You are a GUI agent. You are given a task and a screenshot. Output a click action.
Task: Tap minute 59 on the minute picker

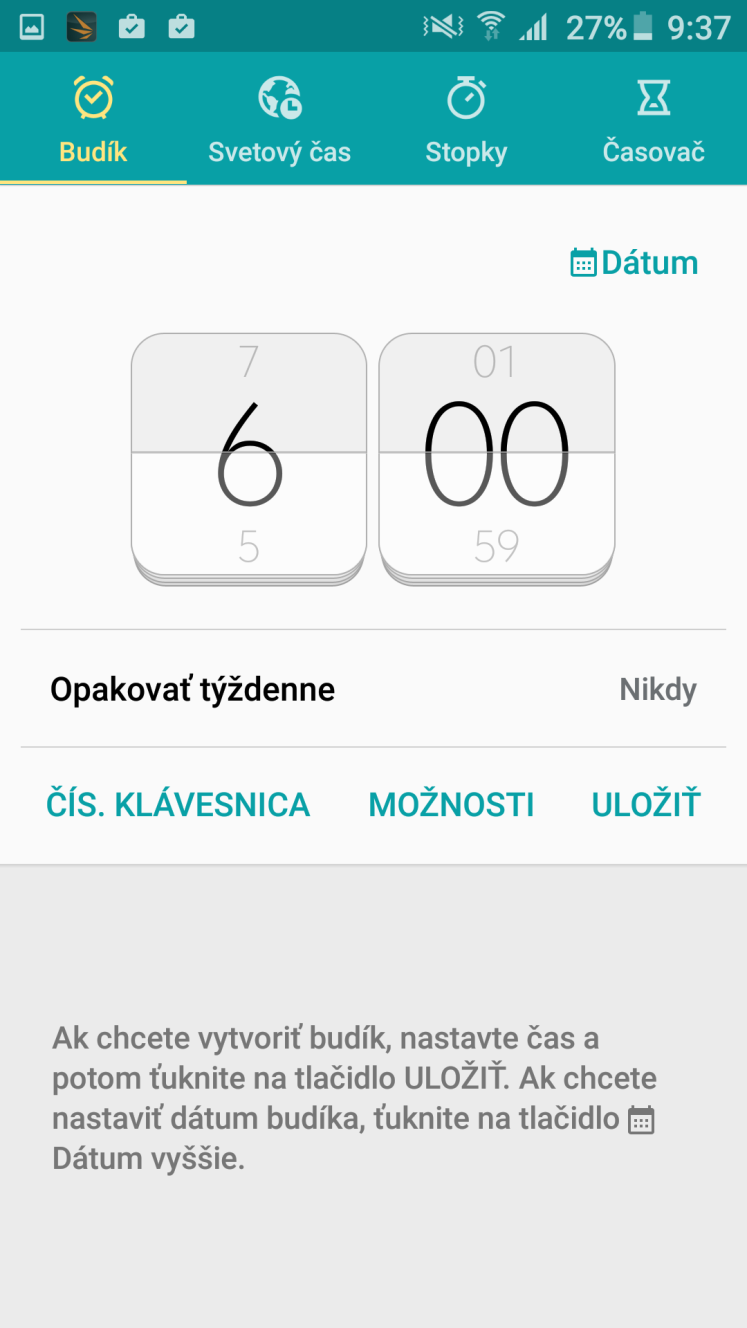click(x=496, y=546)
